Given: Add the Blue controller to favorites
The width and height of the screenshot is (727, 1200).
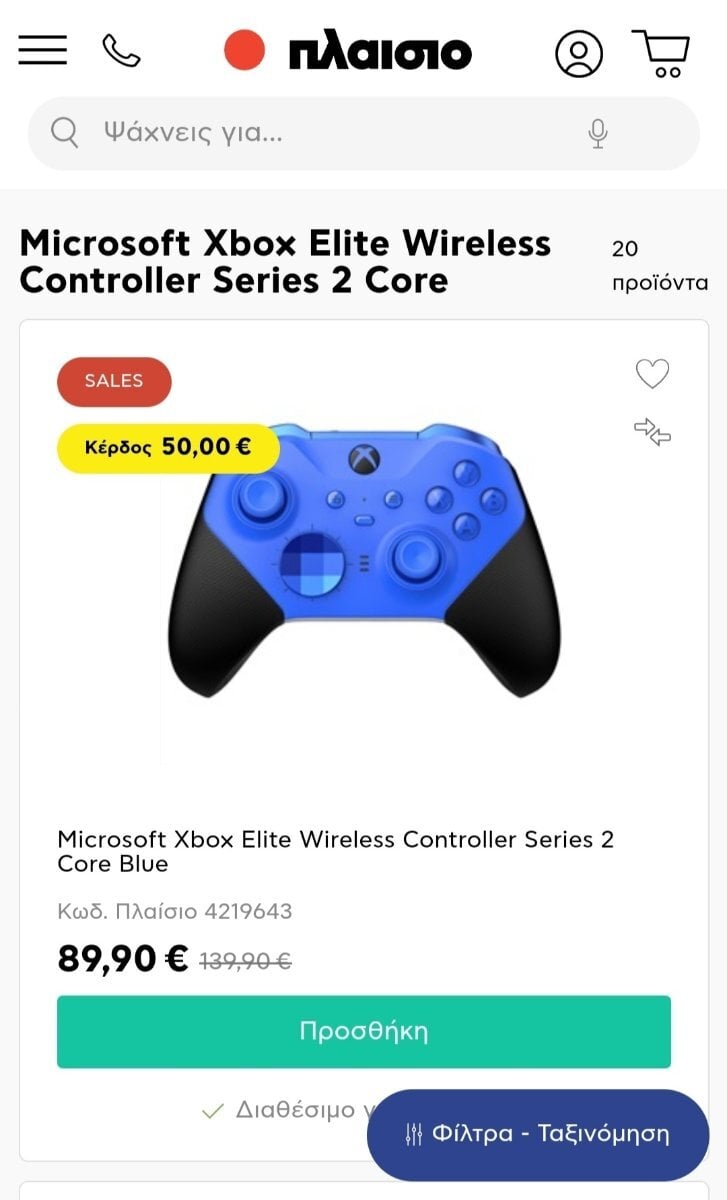Looking at the screenshot, I should point(652,374).
